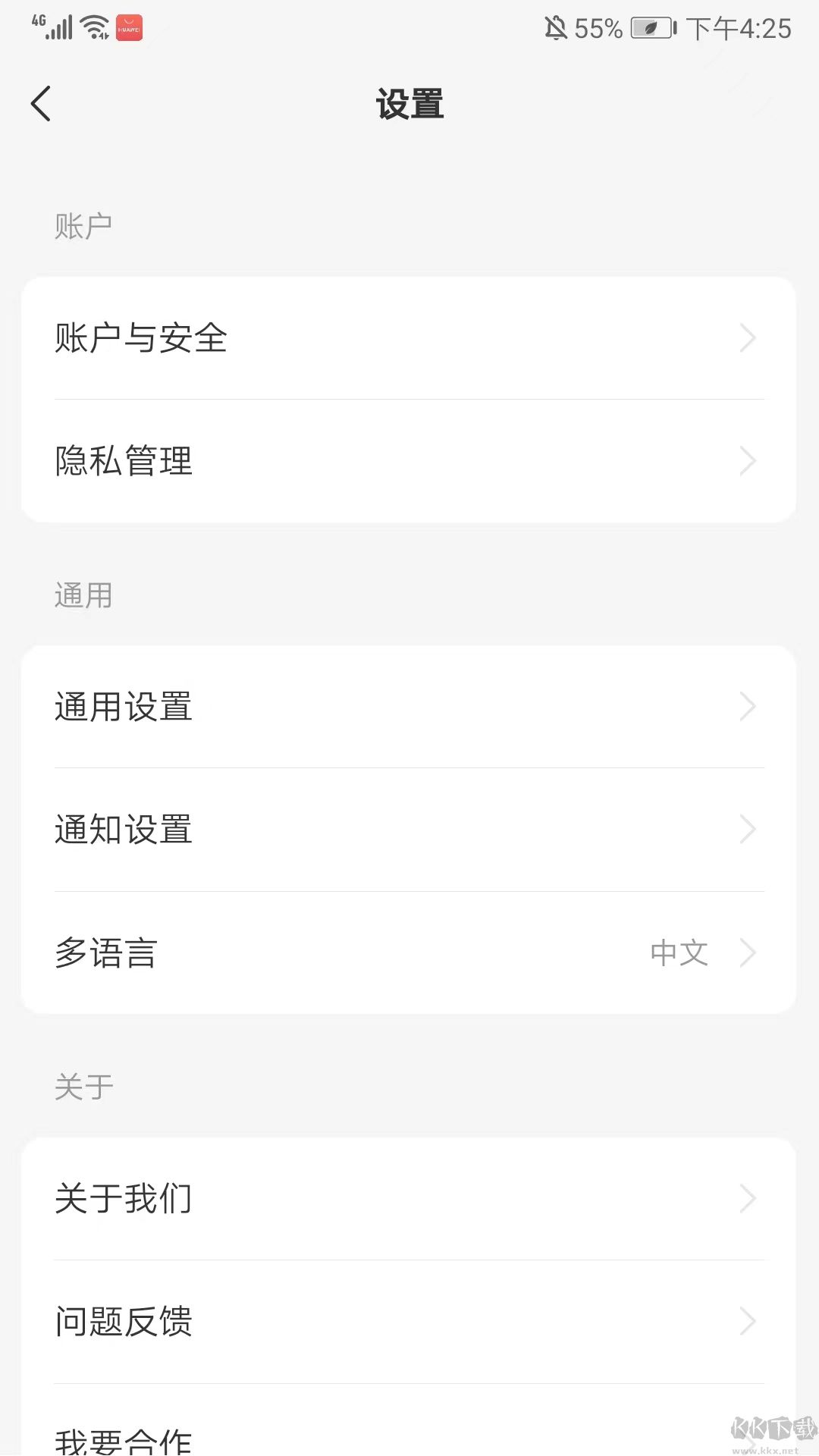Screen dimensions: 819x1456
Task: Tap the back arrow to exit Settings
Action: (x=41, y=104)
